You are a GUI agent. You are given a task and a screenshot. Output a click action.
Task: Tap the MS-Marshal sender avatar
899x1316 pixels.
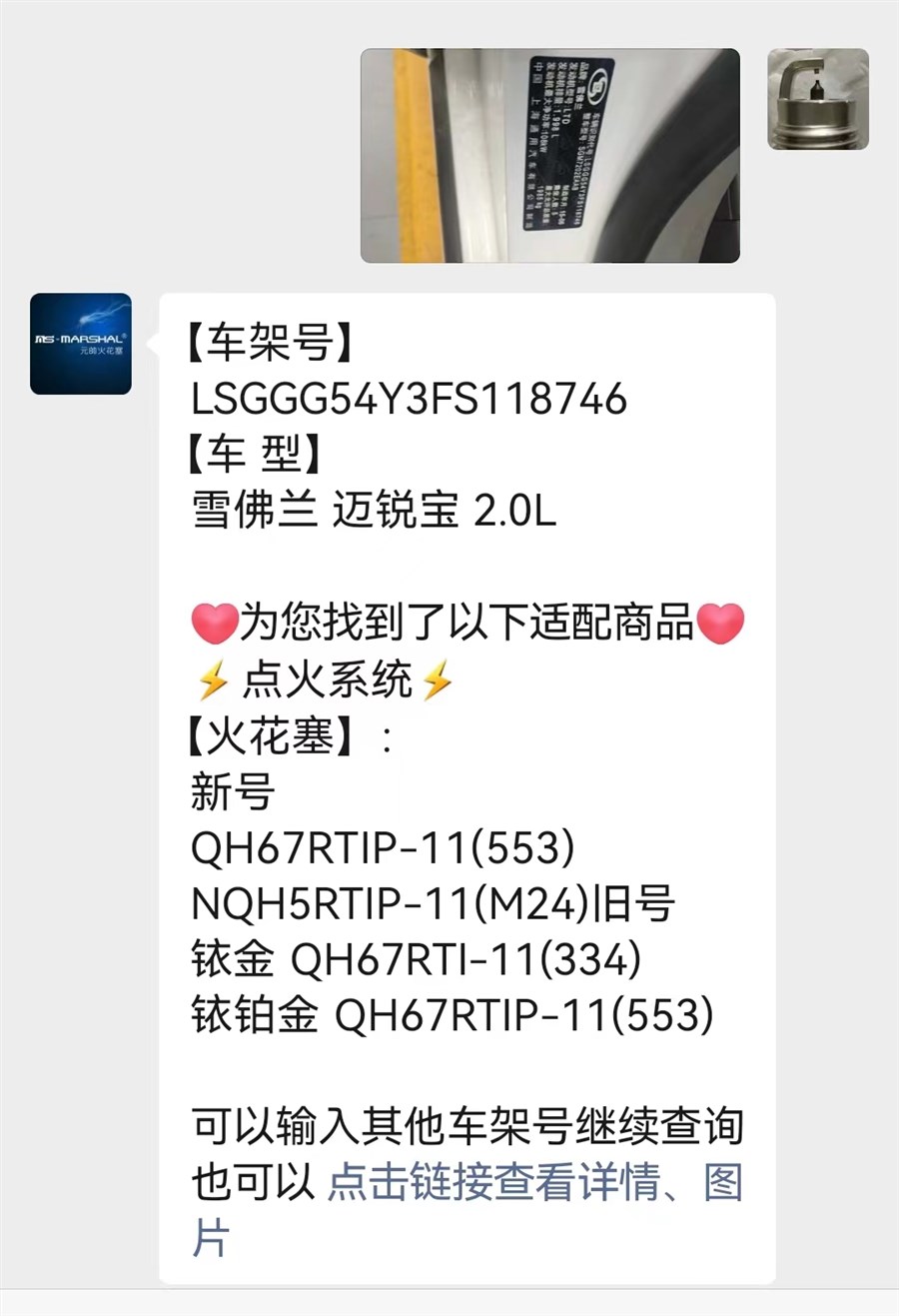pyautogui.click(x=81, y=344)
